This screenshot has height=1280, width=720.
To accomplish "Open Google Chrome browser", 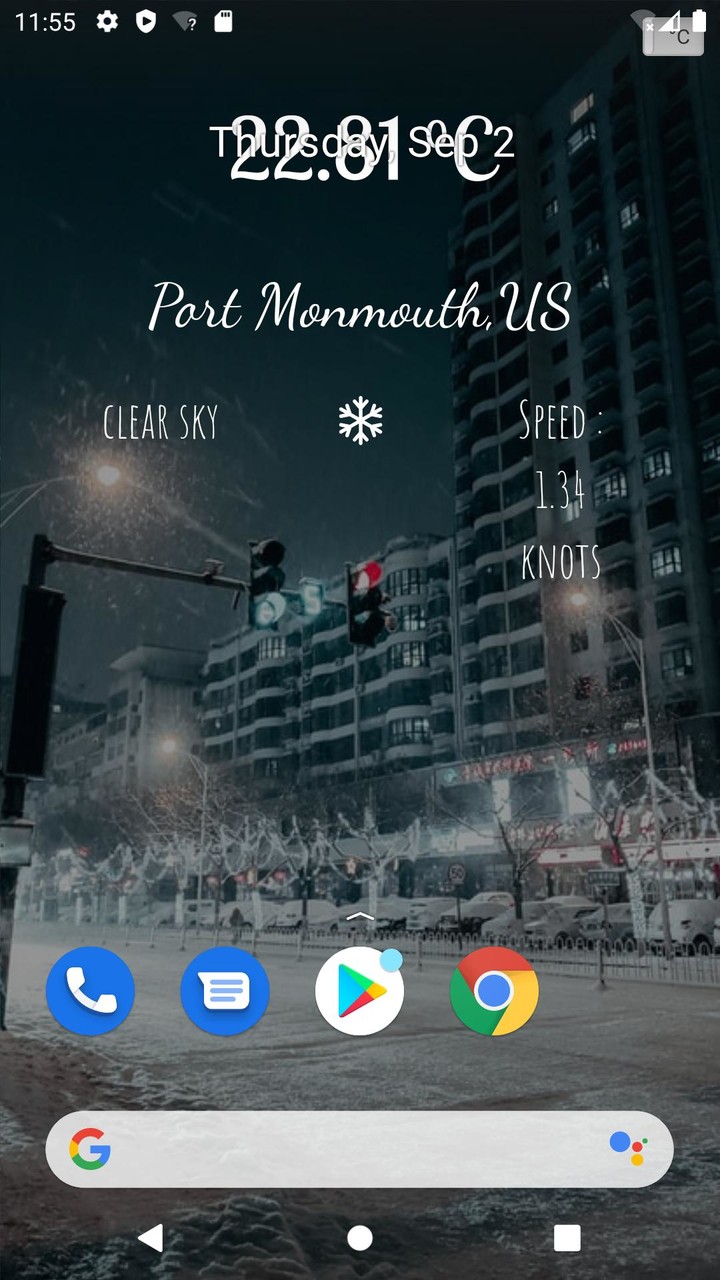I will [x=494, y=990].
